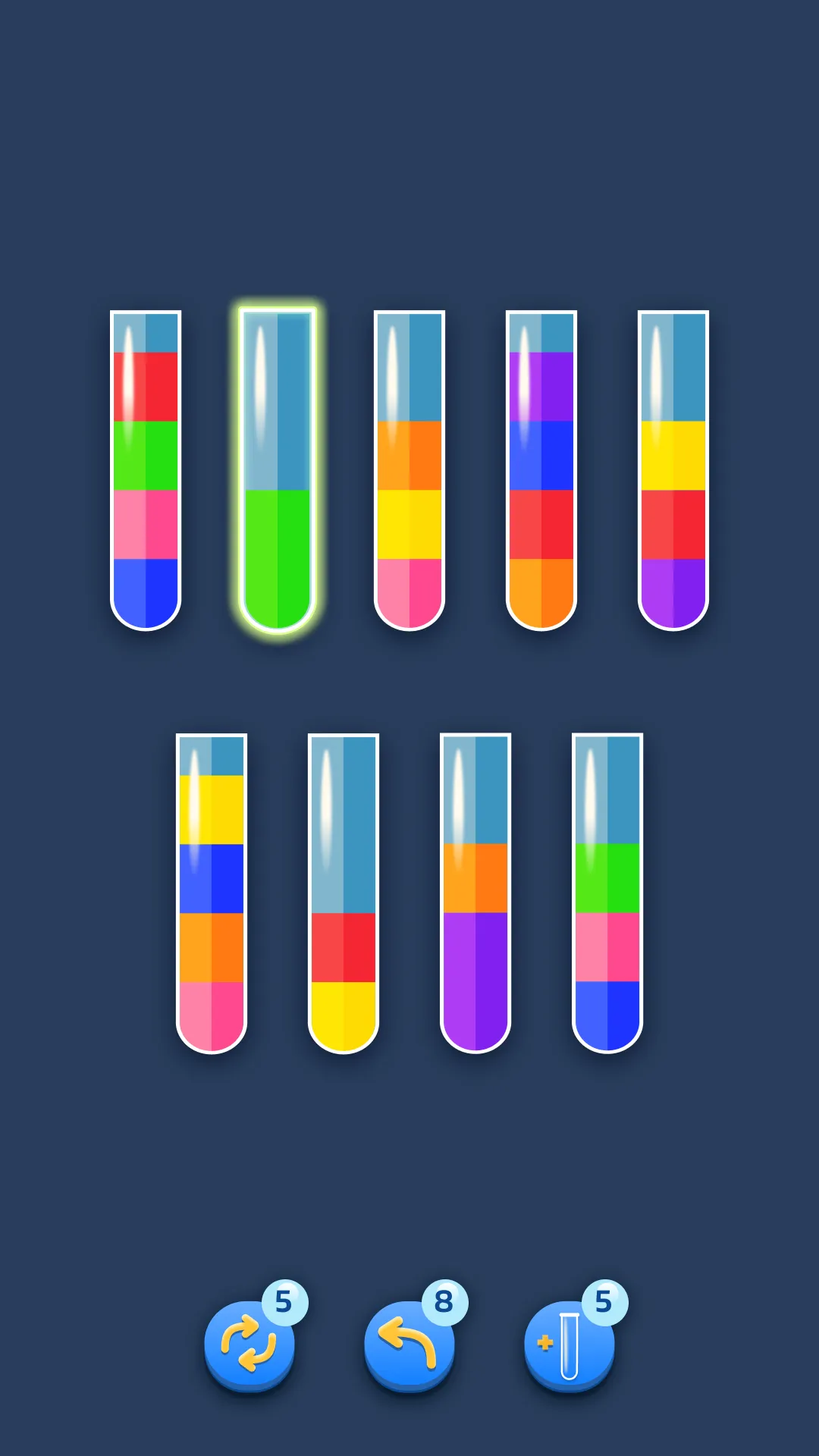Select the glowing green-highlighted tube
This screenshot has height=1456, width=819.
point(277,470)
